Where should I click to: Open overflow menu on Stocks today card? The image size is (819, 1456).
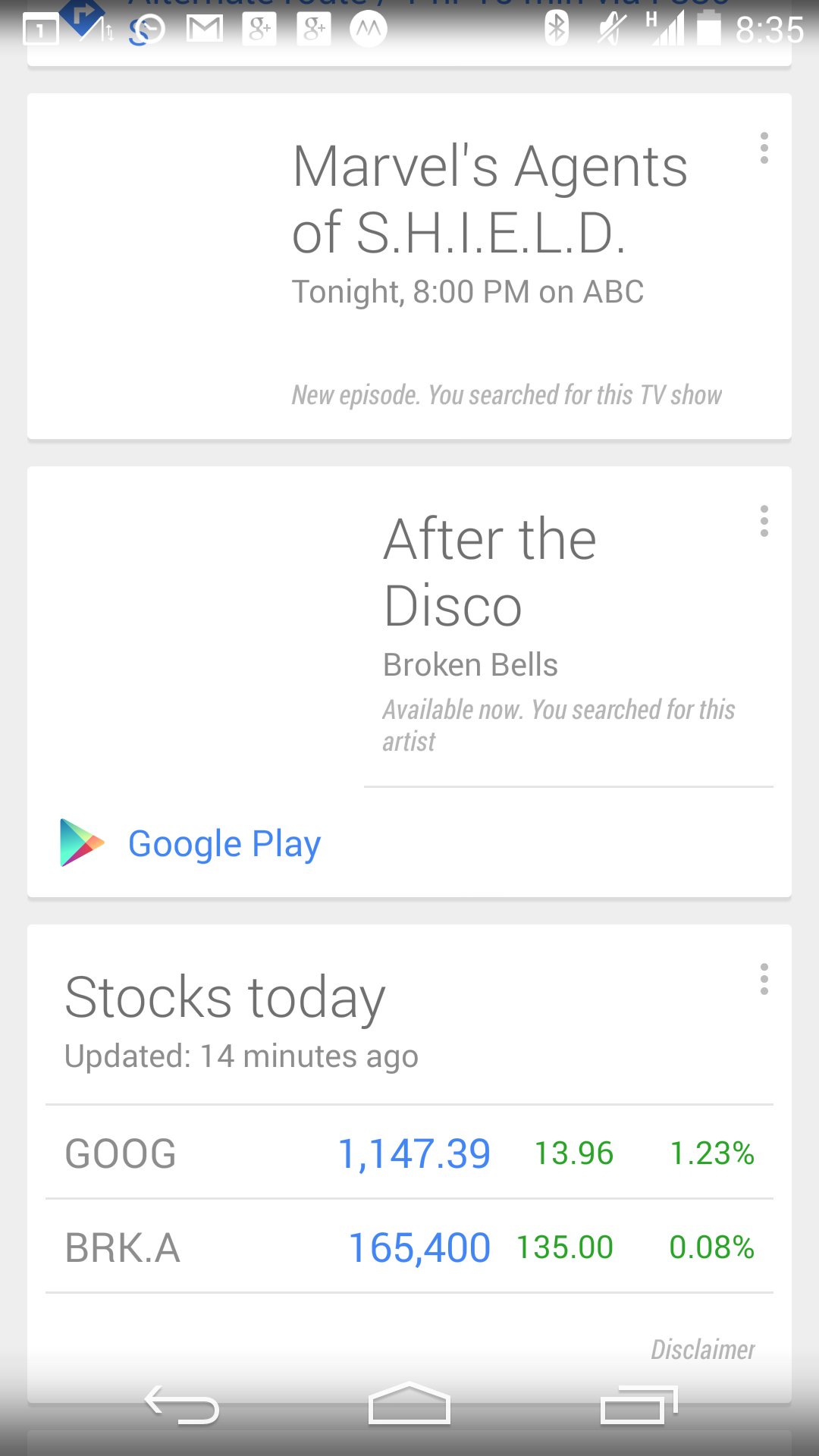(764, 979)
